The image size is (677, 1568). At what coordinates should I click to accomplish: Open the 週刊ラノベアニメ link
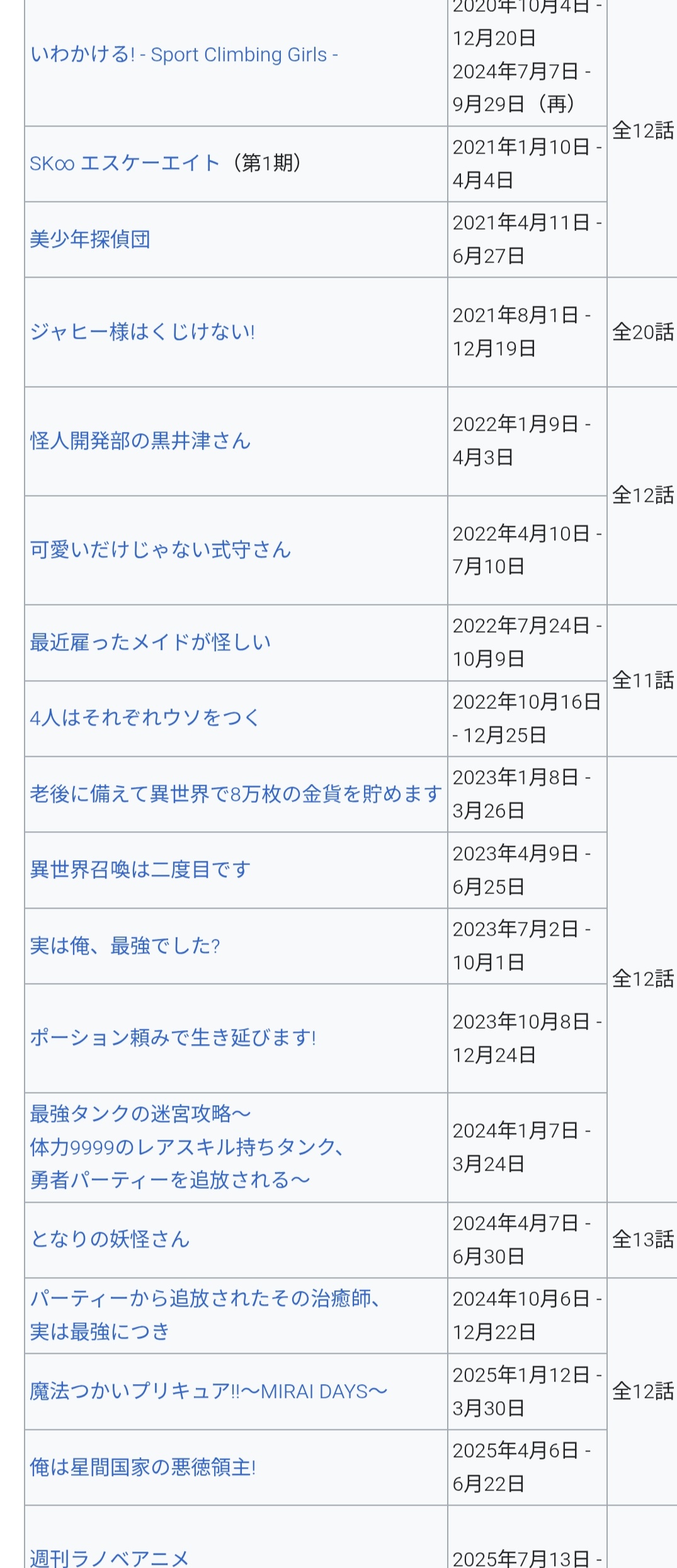click(x=109, y=1558)
